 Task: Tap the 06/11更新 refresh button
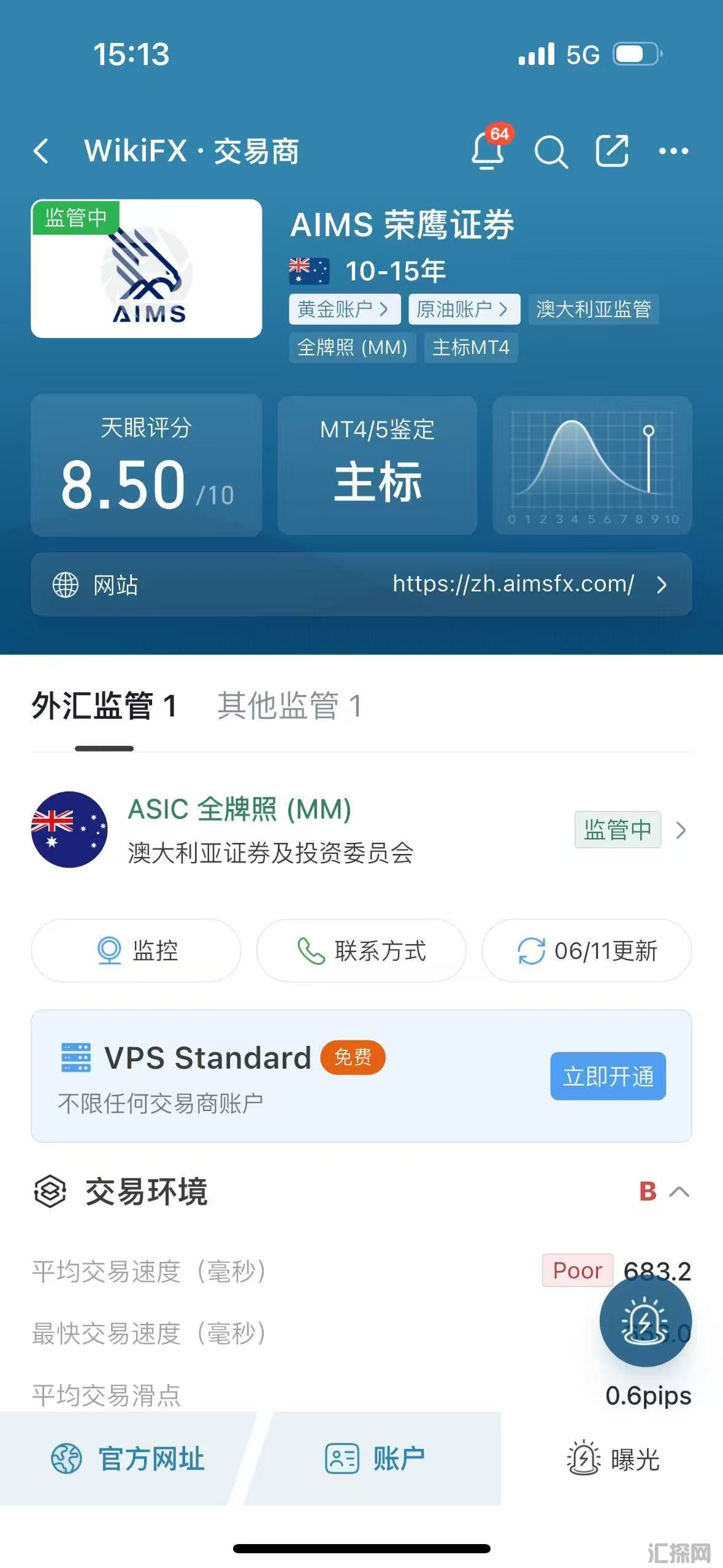pyautogui.click(x=587, y=950)
